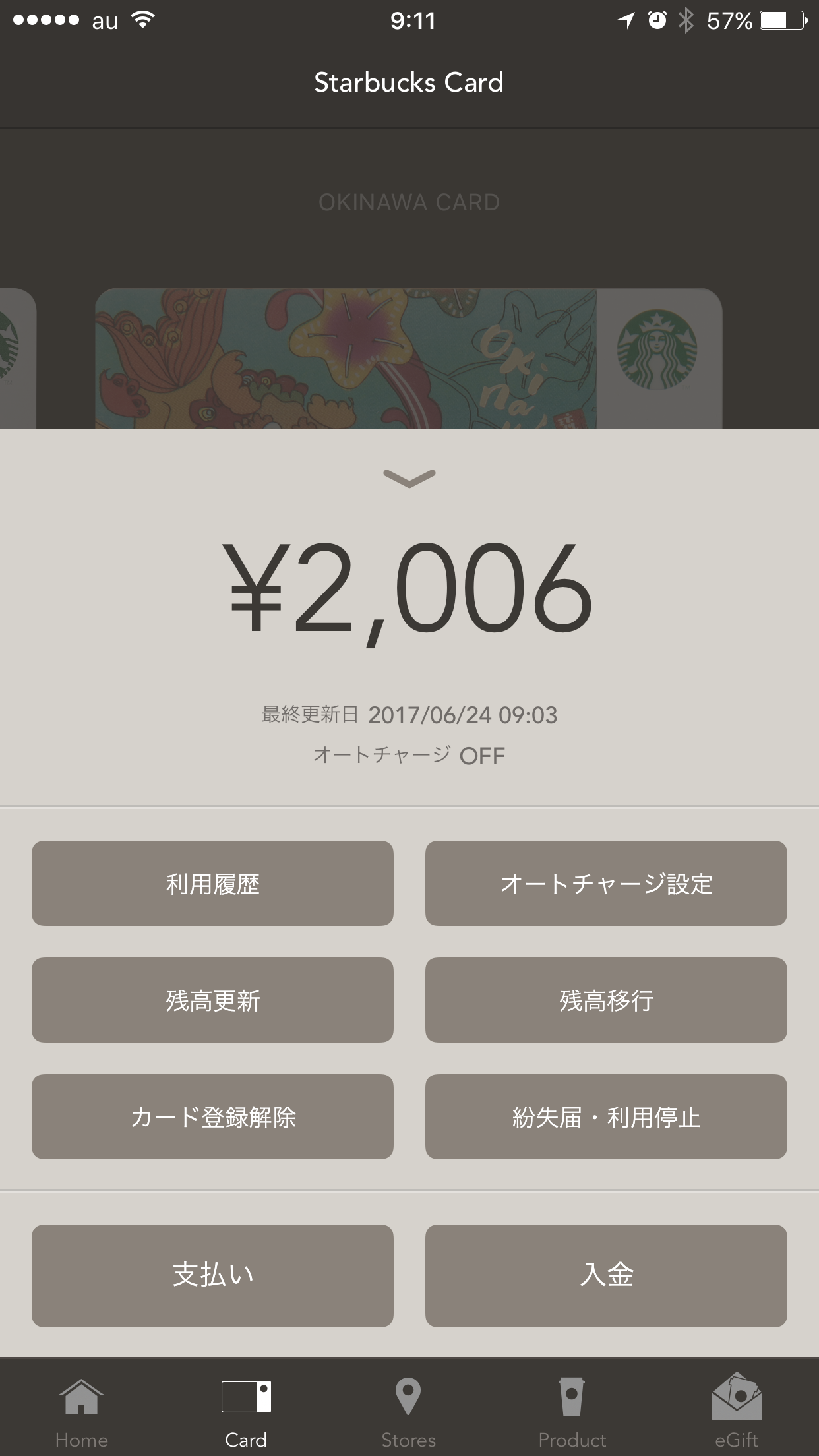Open 利用履歴 usage history
Viewport: 819px width, 1456px height.
click(x=212, y=883)
